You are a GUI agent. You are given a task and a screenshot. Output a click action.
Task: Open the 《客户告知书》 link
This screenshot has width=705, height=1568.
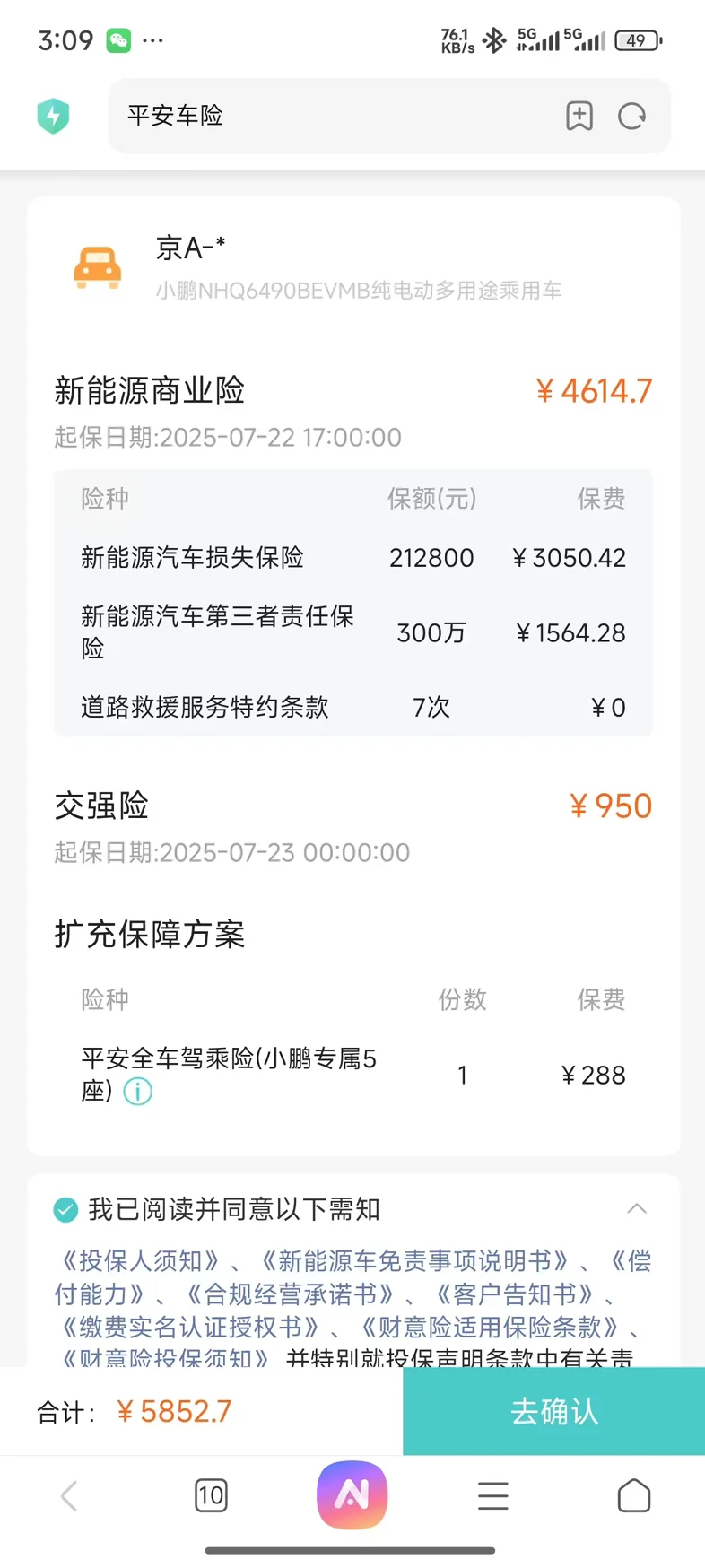click(x=515, y=1294)
